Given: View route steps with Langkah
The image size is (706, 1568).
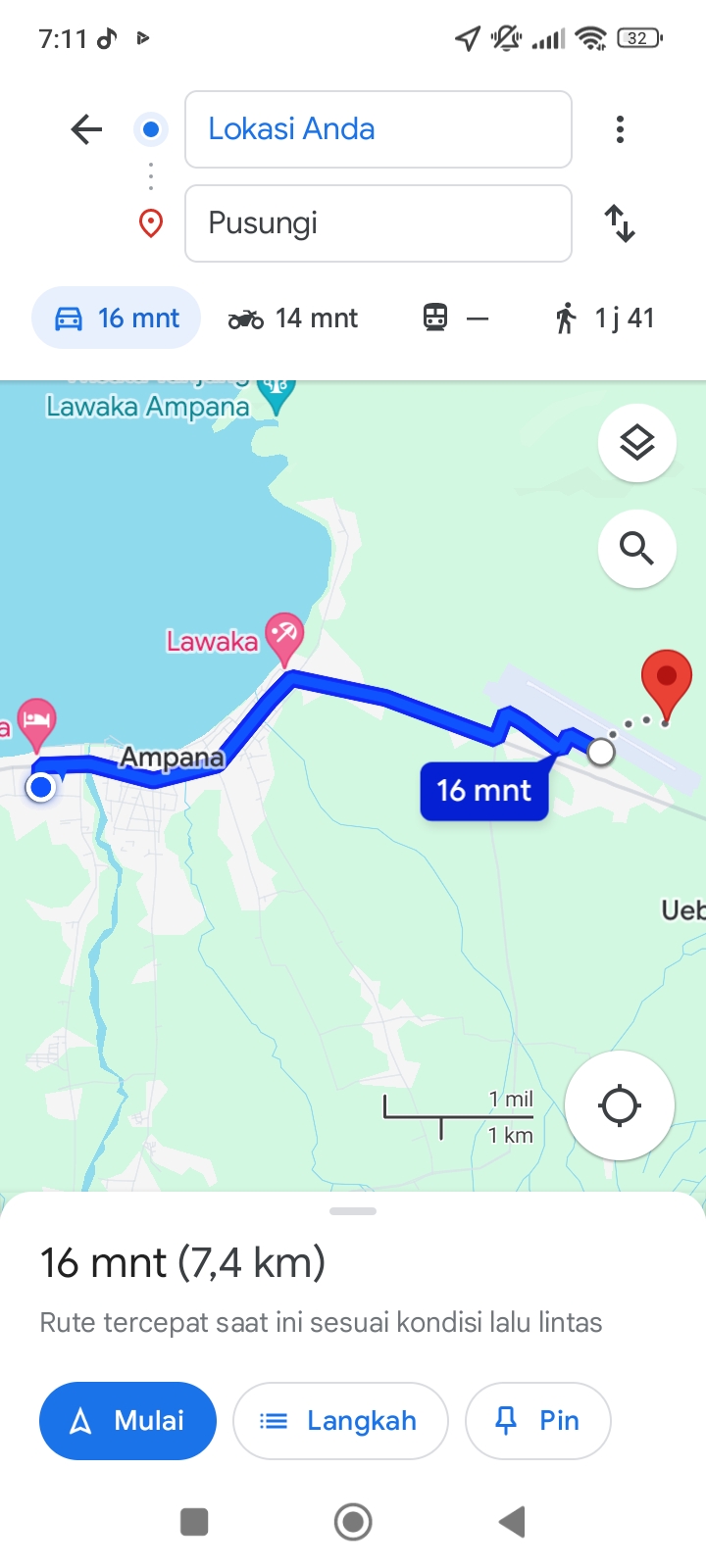Looking at the screenshot, I should pos(340,1421).
